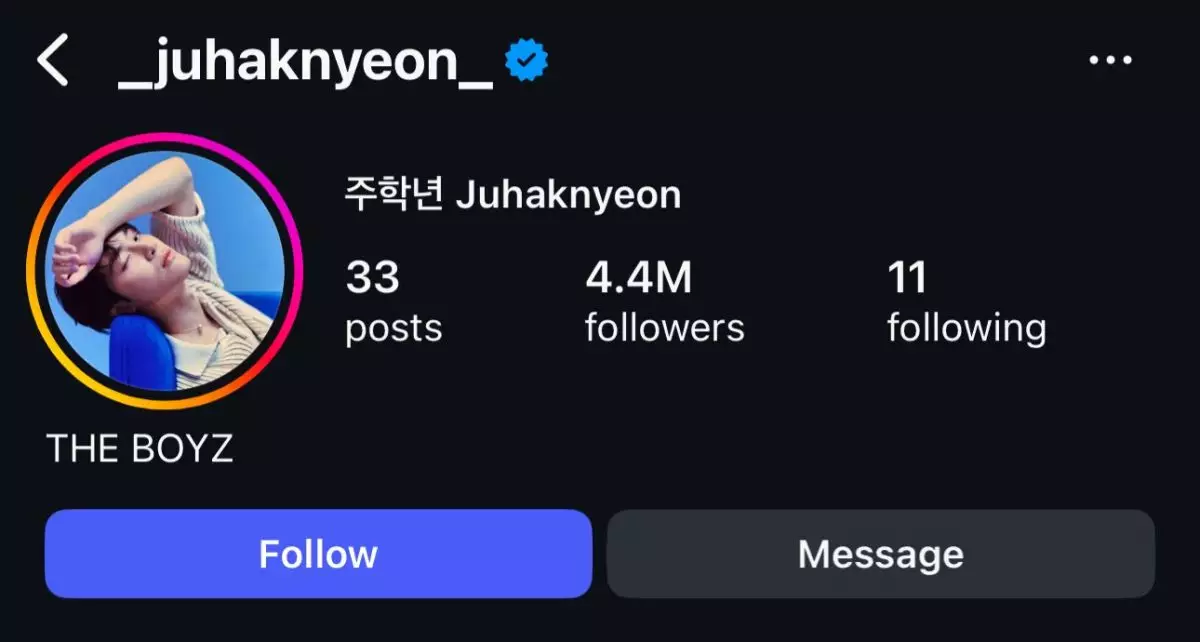Viewport: 1200px width, 642px height.
Task: Go back using the back arrow
Action: (53, 62)
